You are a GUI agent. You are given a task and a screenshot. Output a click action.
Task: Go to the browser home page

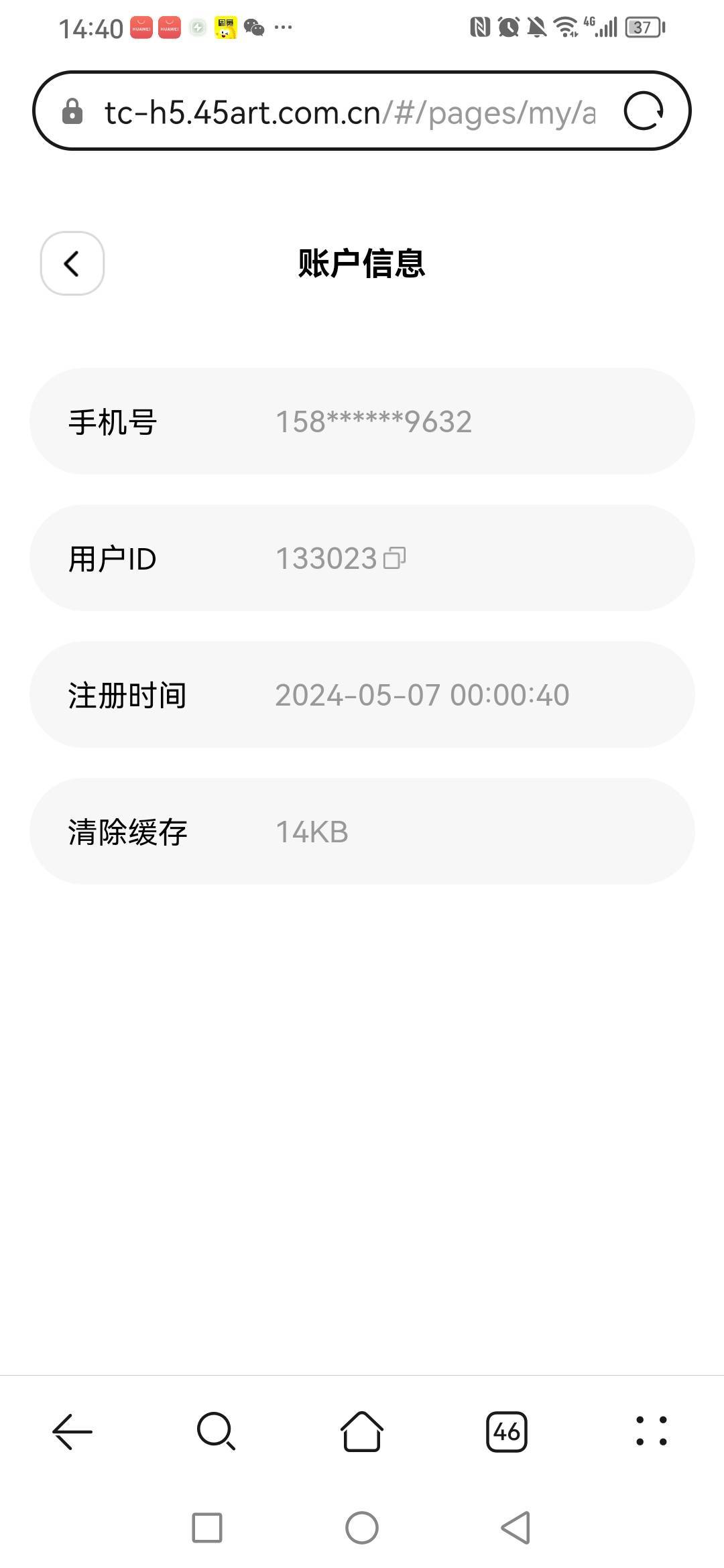[362, 1431]
